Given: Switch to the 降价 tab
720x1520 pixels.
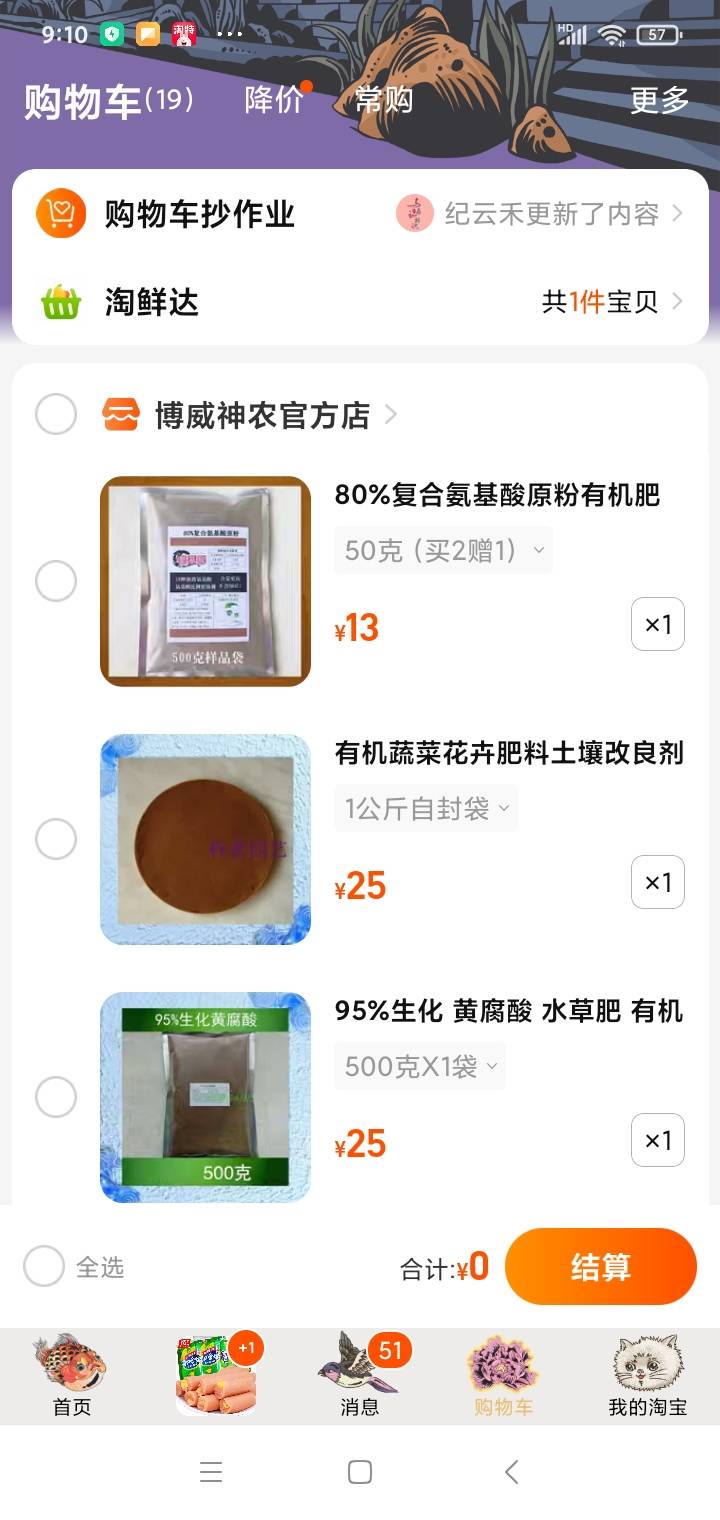Looking at the screenshot, I should coord(273,100).
